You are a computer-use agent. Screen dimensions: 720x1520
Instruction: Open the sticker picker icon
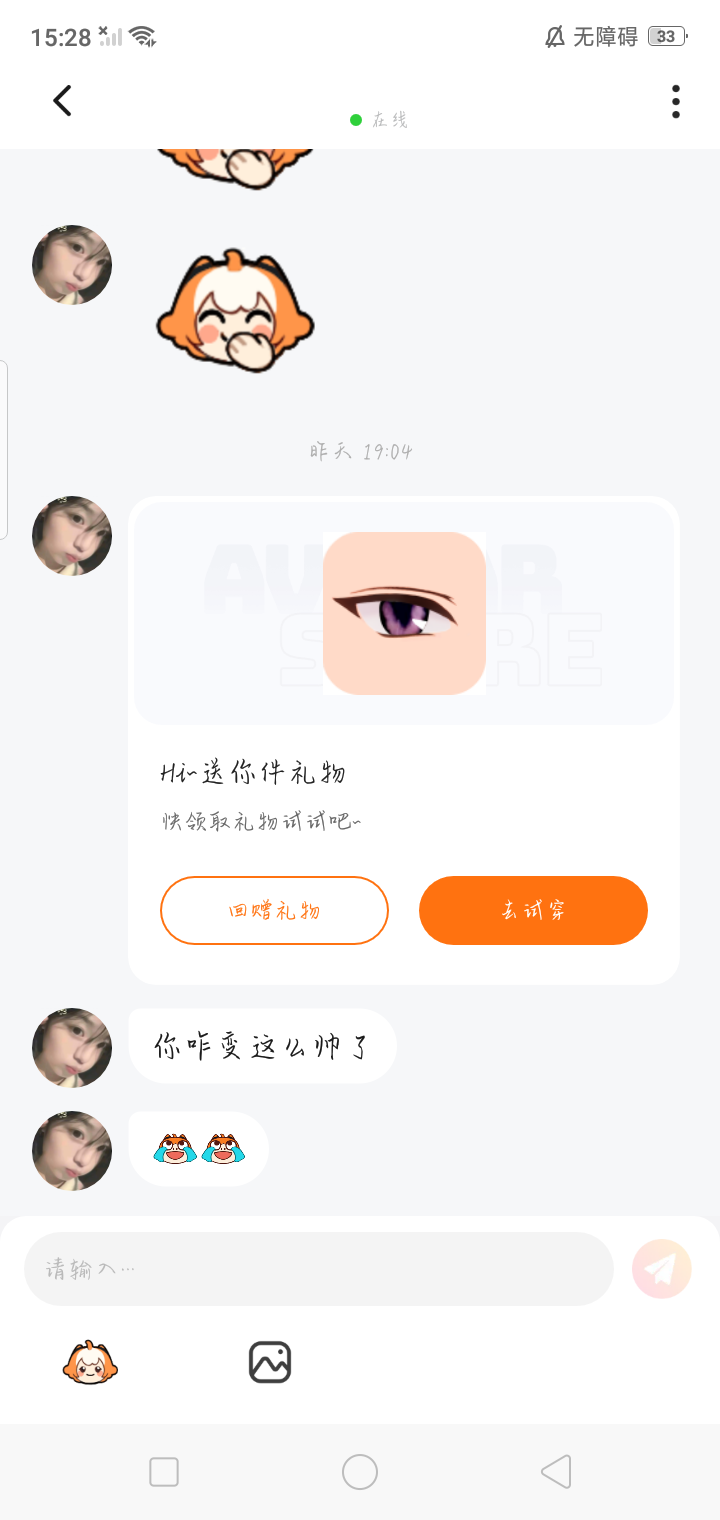[90, 1362]
